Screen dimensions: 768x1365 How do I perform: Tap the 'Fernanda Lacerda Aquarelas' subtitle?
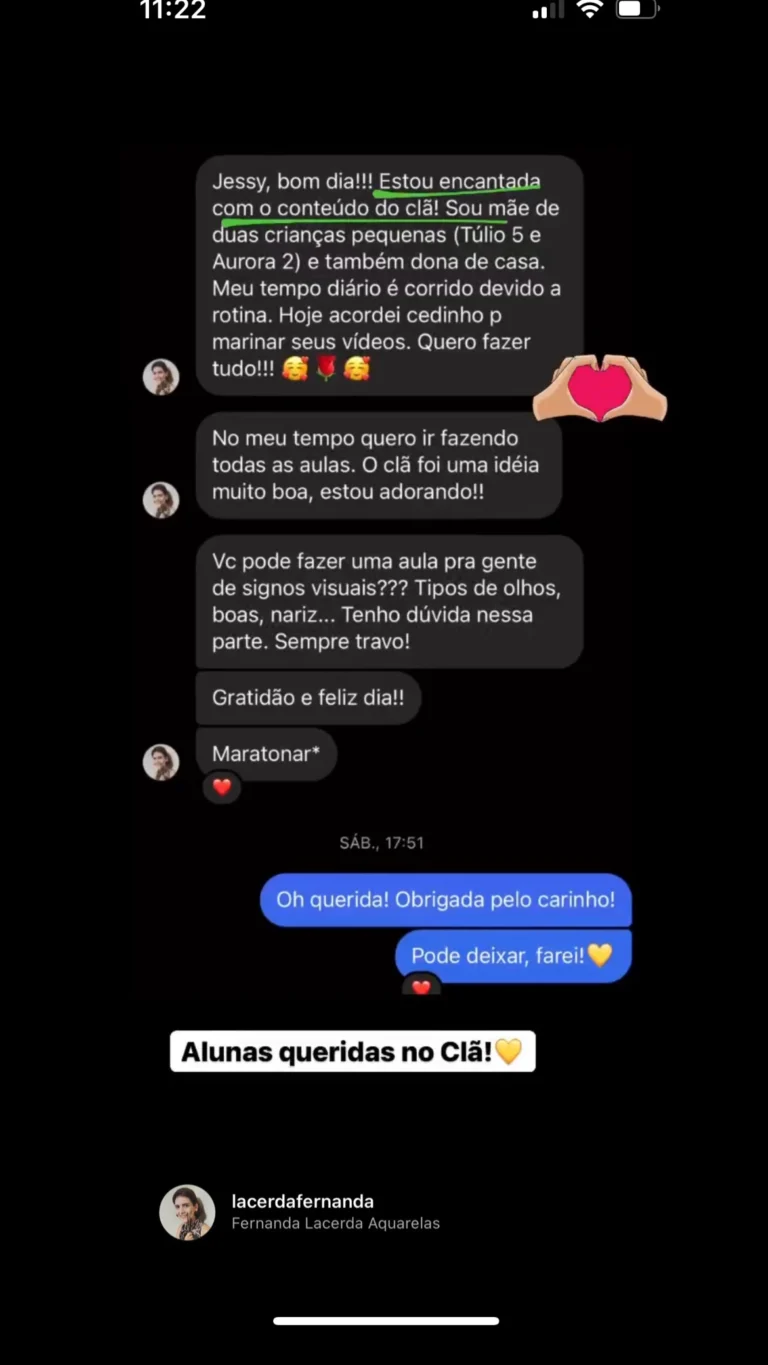point(335,1223)
